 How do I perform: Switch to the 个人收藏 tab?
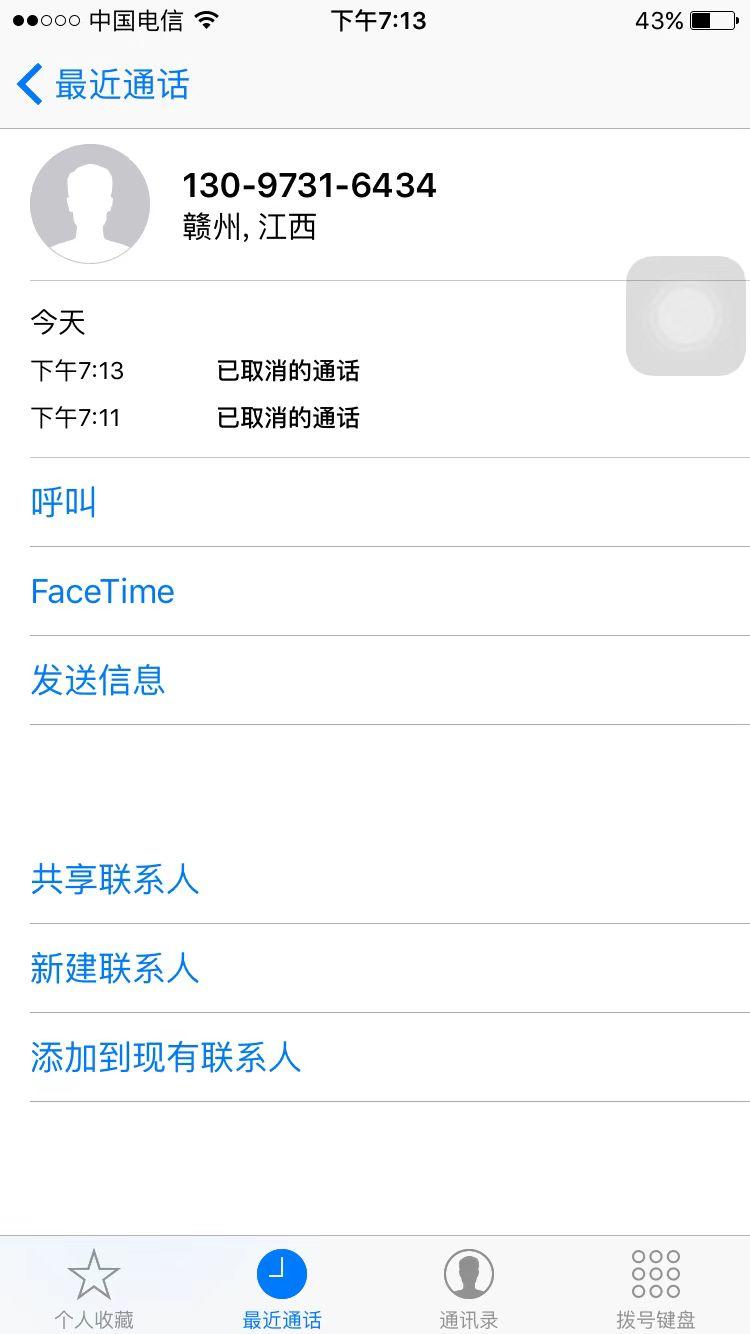tap(94, 1288)
